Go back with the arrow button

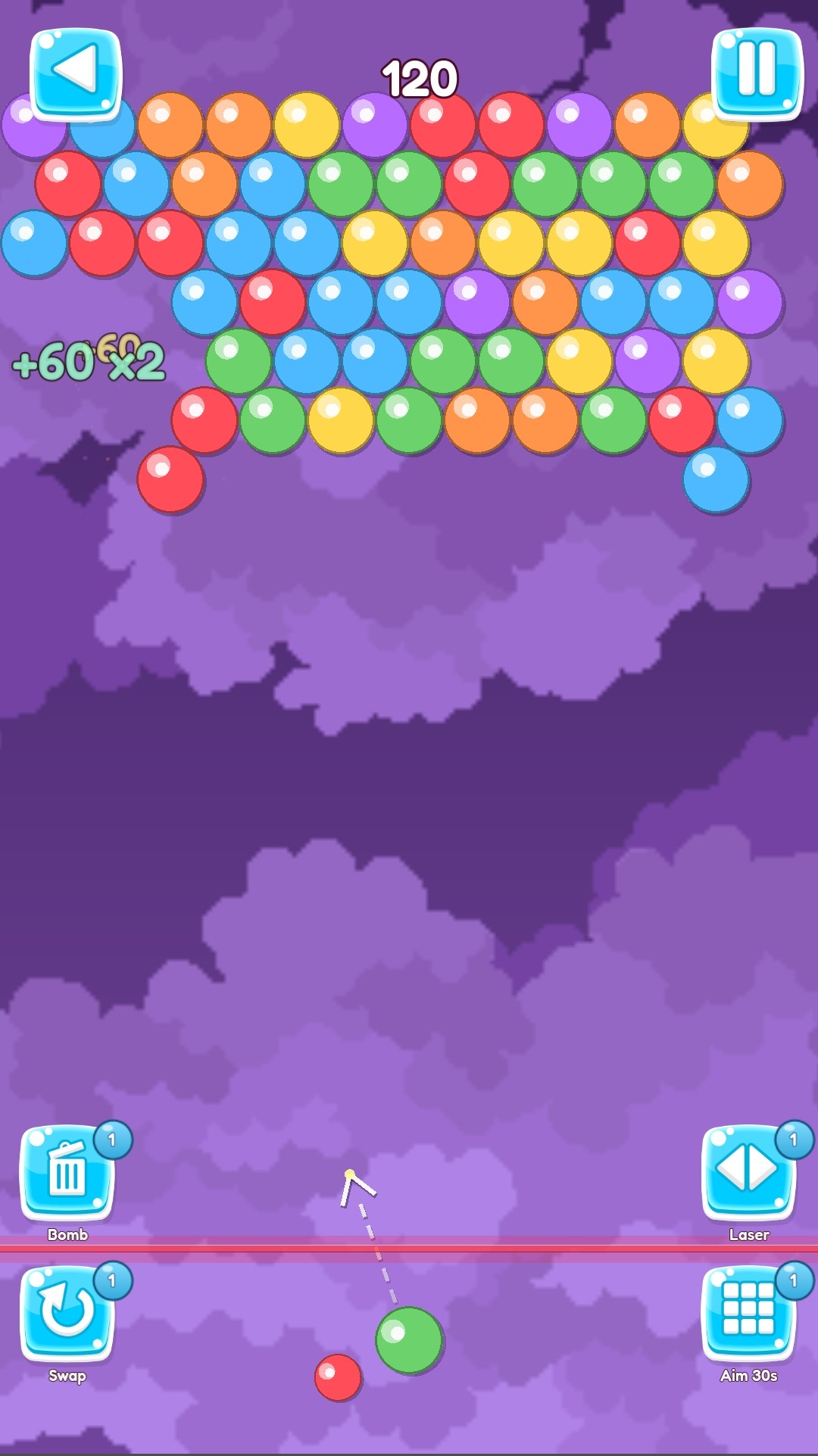(x=75, y=72)
